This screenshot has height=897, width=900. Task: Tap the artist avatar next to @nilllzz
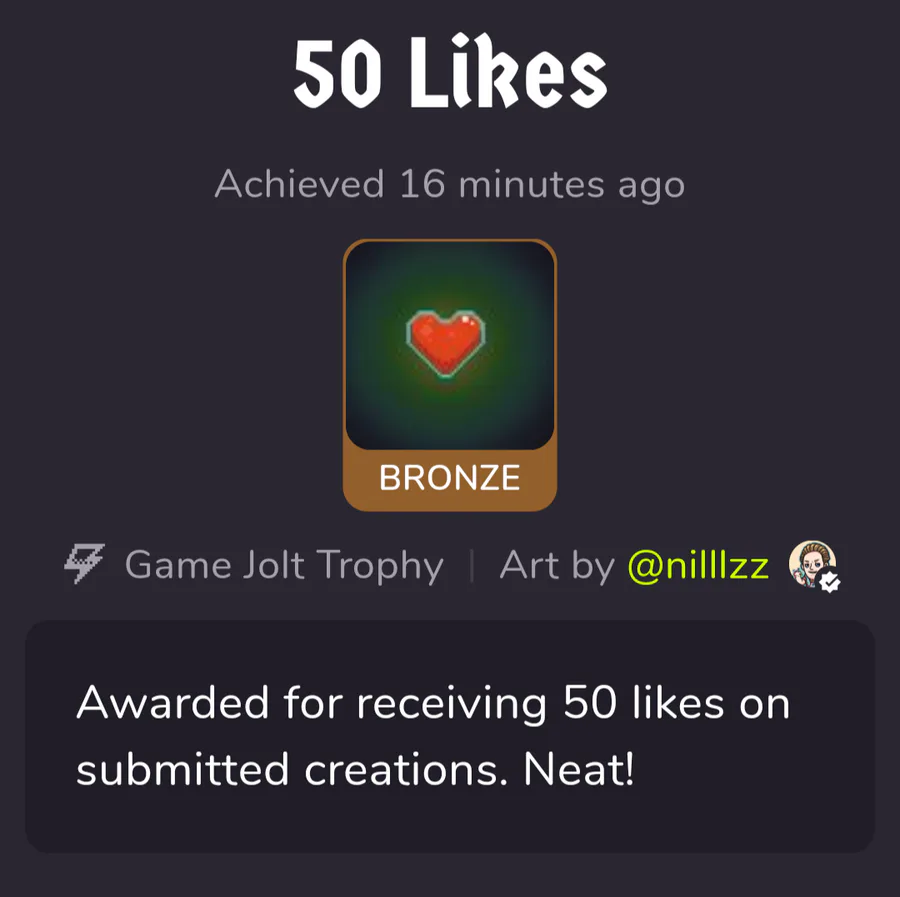coord(811,565)
